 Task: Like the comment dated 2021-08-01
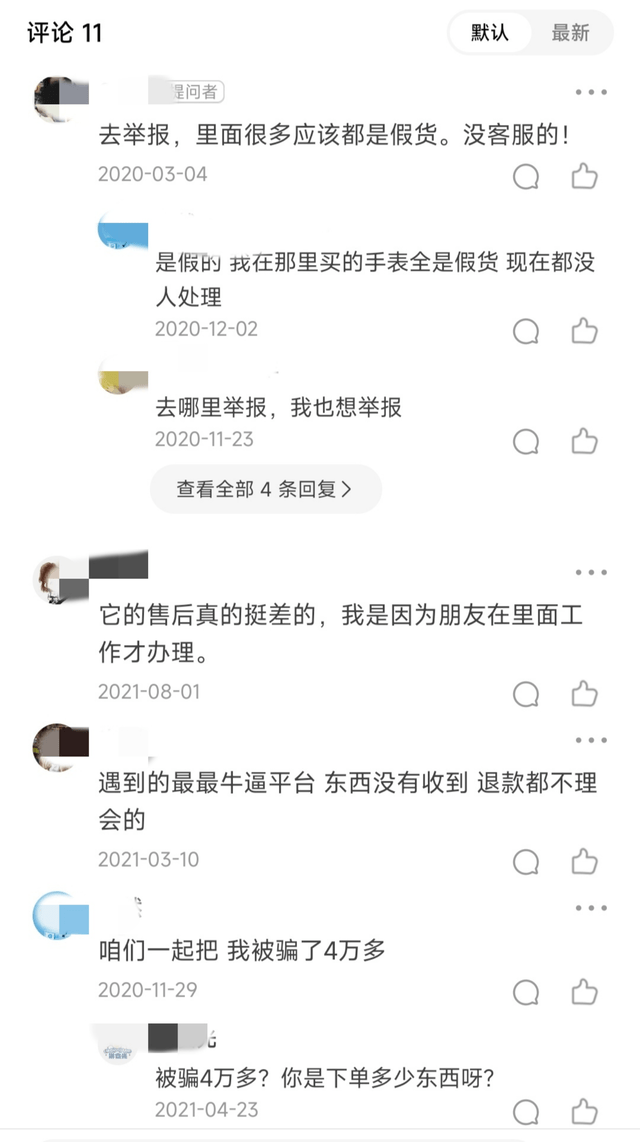pyautogui.click(x=584, y=693)
